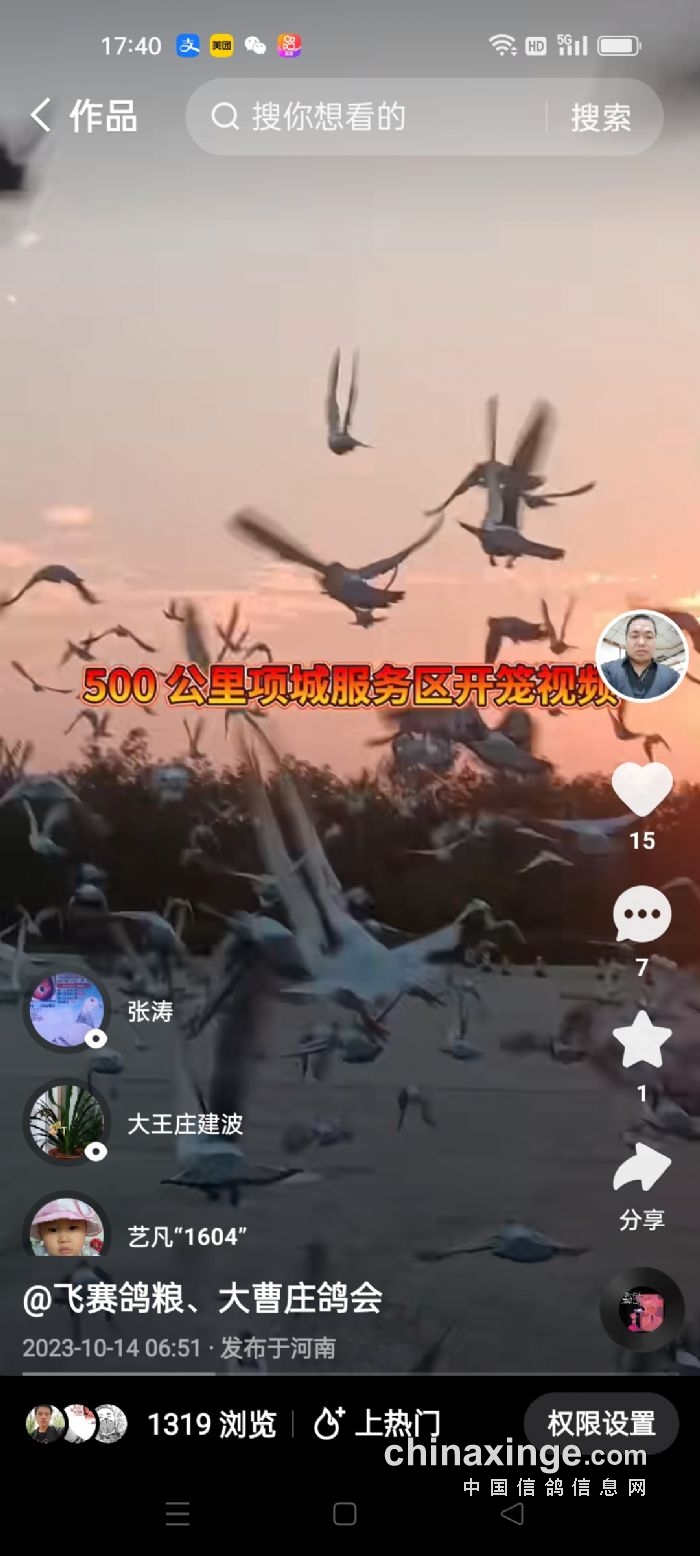
Task: Tap the 搜索 button
Action: click(601, 118)
